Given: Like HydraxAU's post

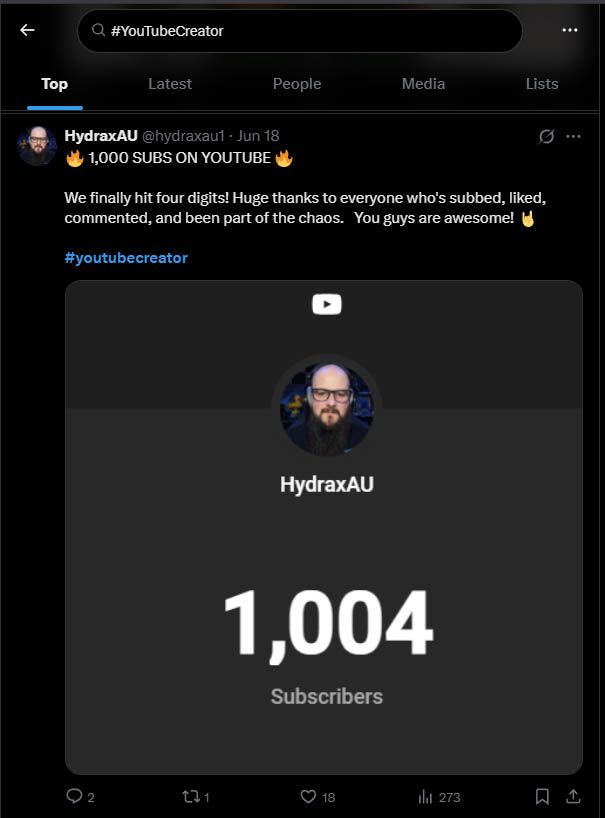Looking at the screenshot, I should (x=310, y=797).
